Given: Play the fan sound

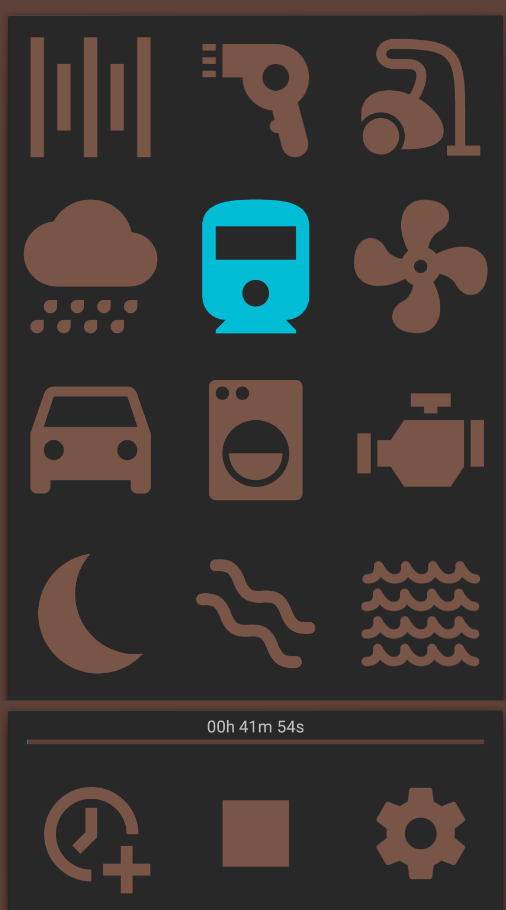Looking at the screenshot, I should click(x=421, y=266).
